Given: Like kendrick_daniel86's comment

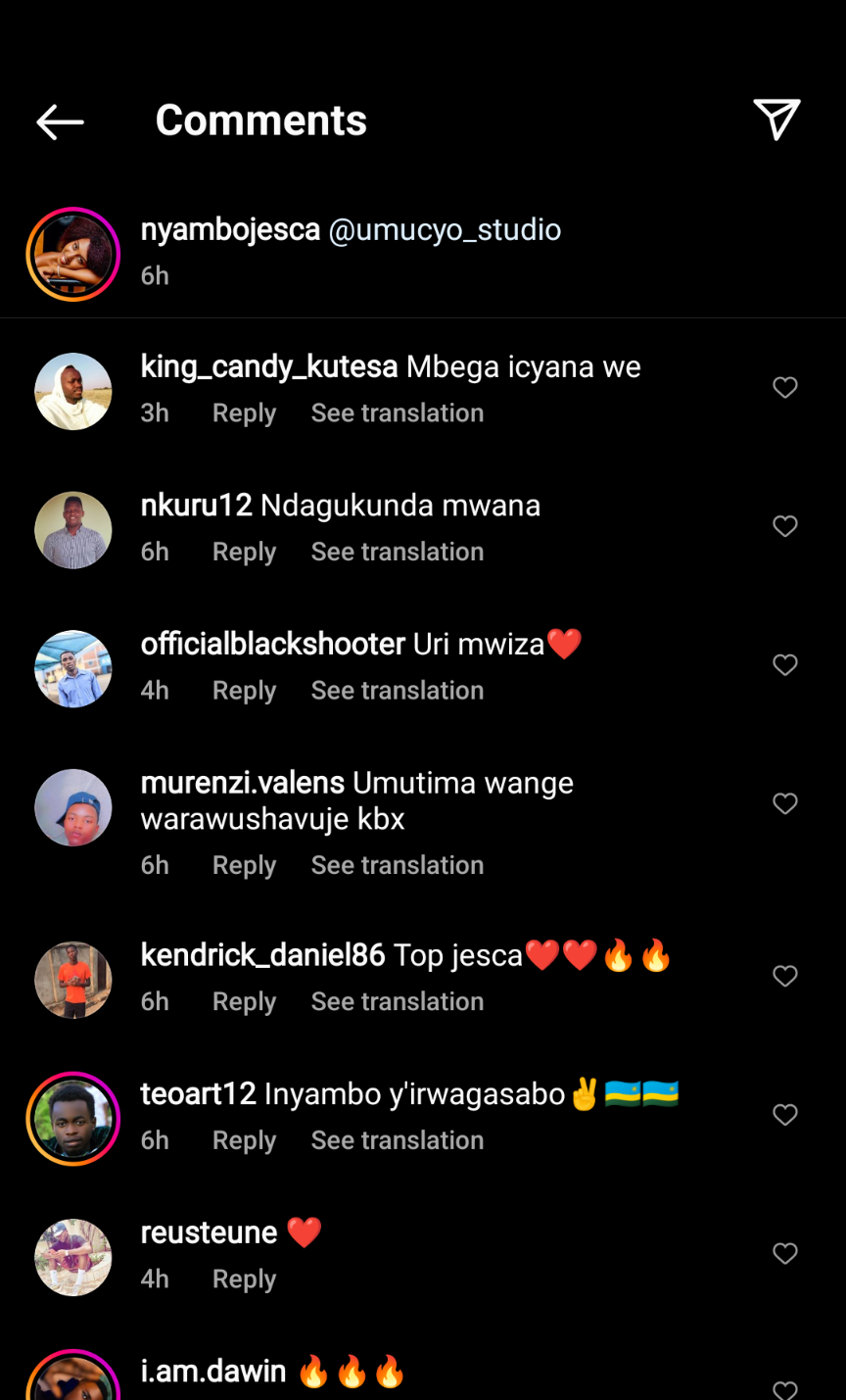Looking at the screenshot, I should coord(785,977).
